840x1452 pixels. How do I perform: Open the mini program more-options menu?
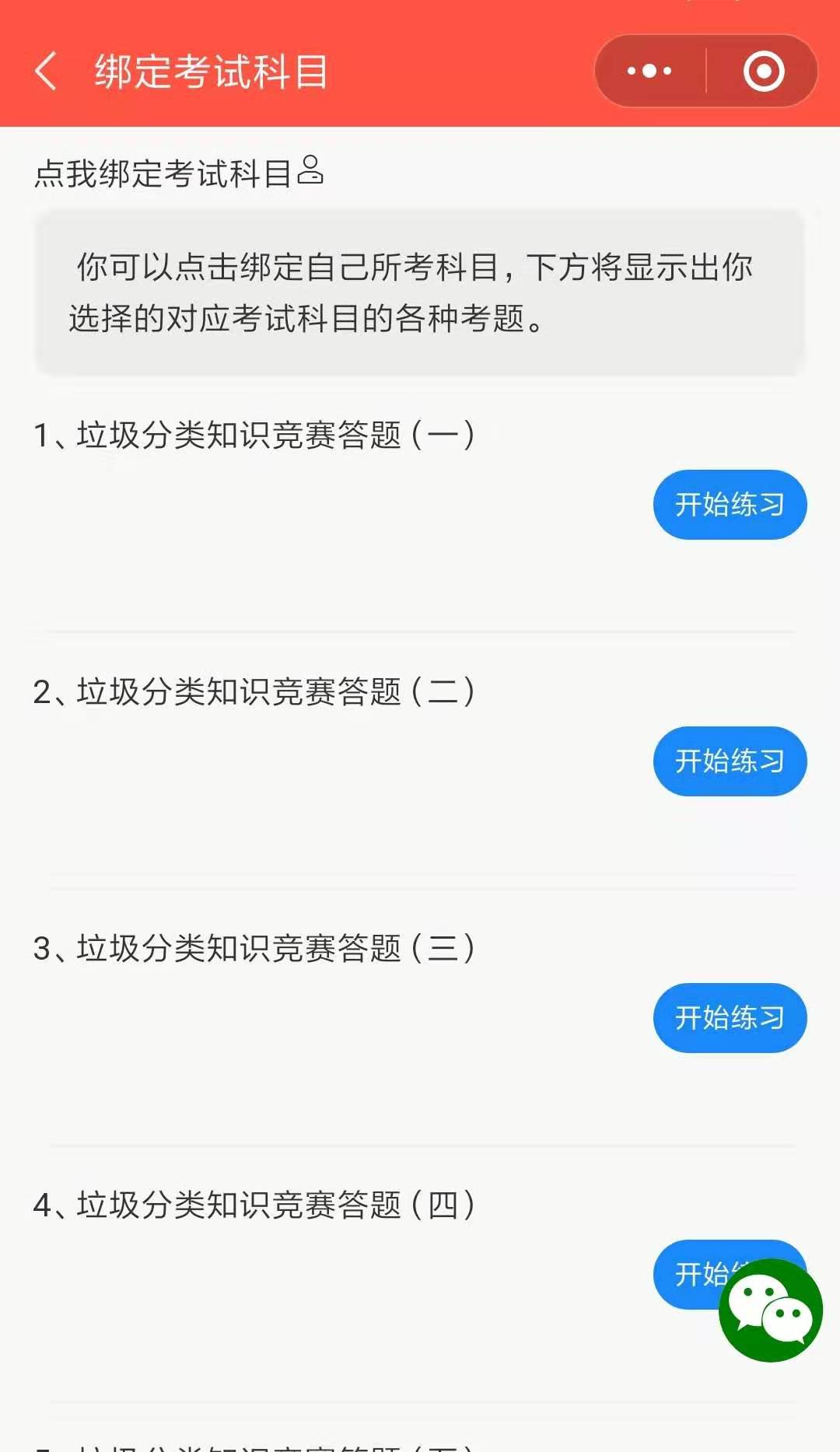pyautogui.click(x=650, y=72)
